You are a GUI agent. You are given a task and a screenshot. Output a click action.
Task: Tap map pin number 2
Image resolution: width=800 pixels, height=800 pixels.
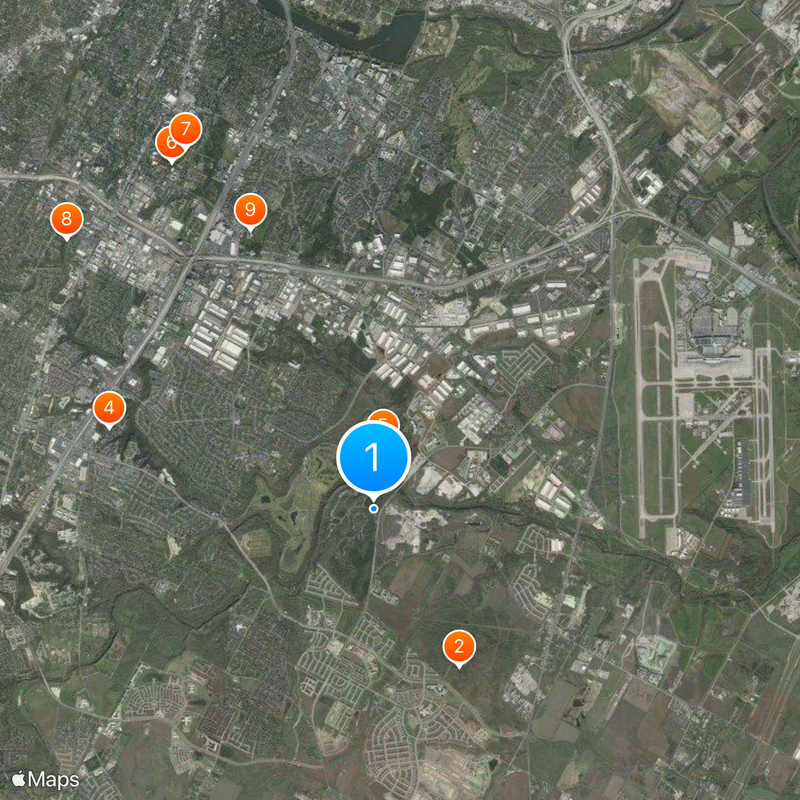pyautogui.click(x=459, y=647)
